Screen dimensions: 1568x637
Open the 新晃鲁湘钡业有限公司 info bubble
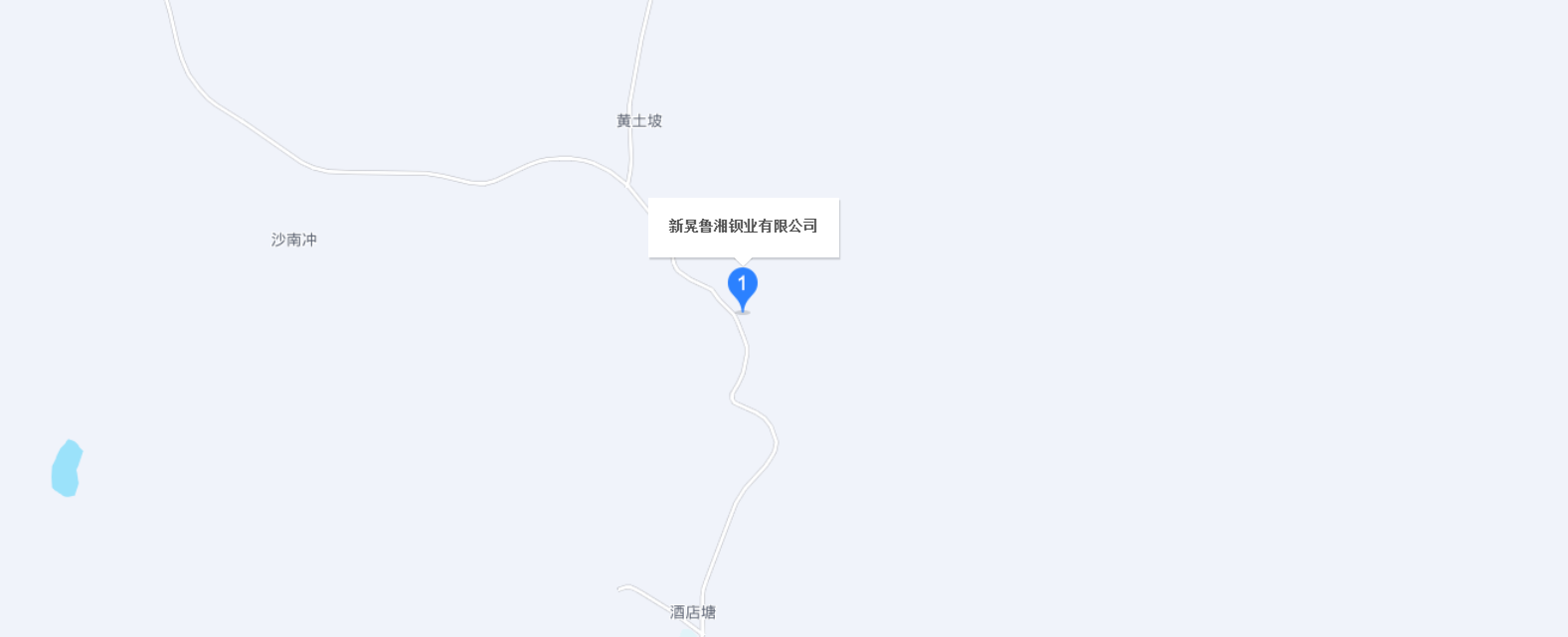coord(743,227)
